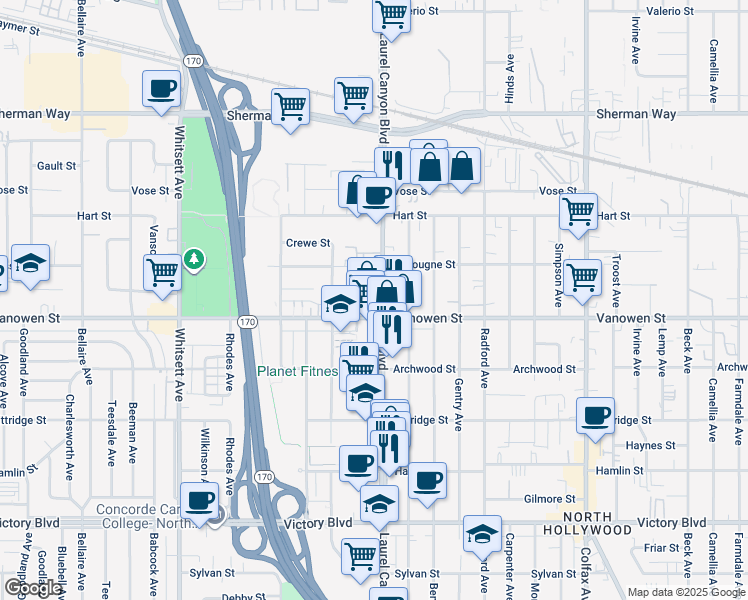Tap the green park tree marker
The image size is (748, 600).
tap(193, 261)
